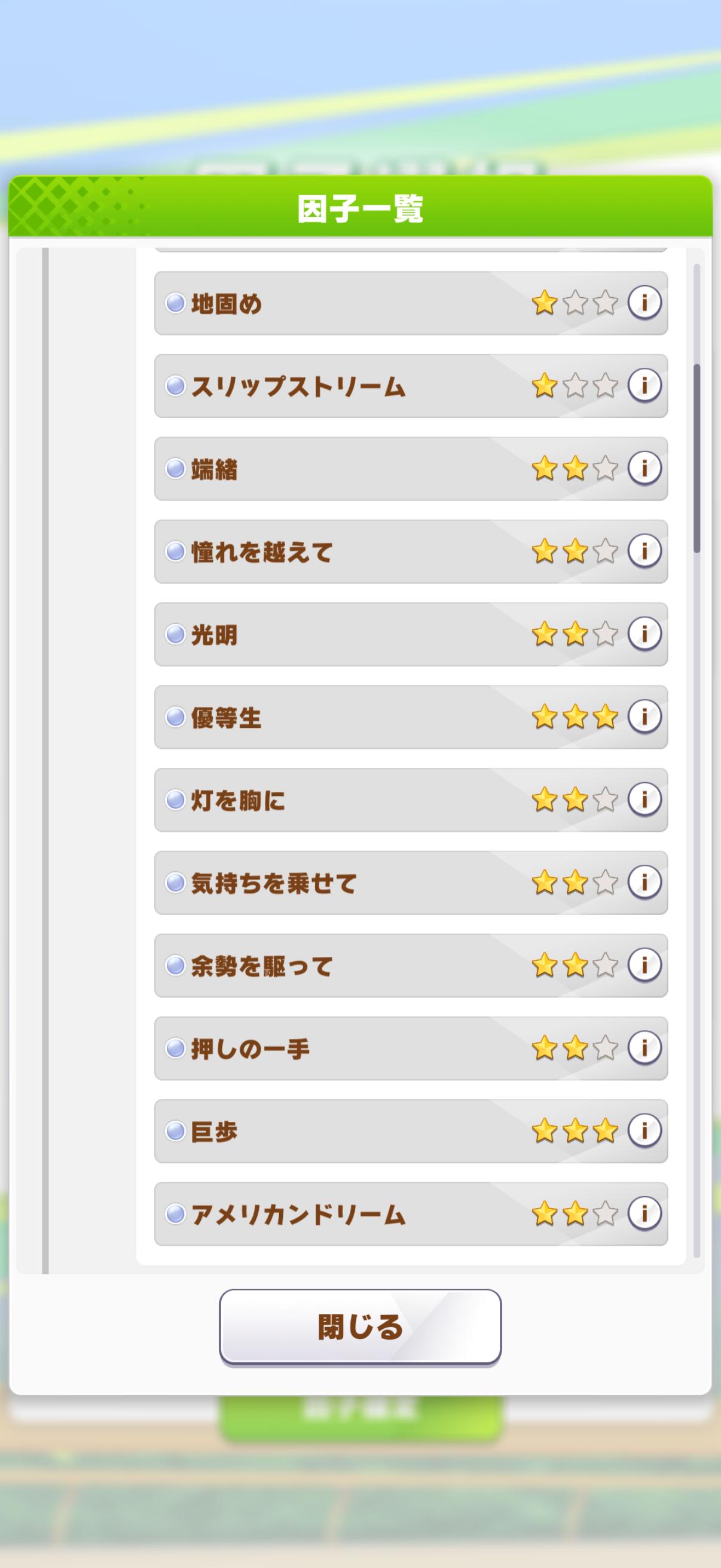Show details for スリップストリーム factor
The width and height of the screenshot is (721, 1568).
pyautogui.click(x=644, y=385)
